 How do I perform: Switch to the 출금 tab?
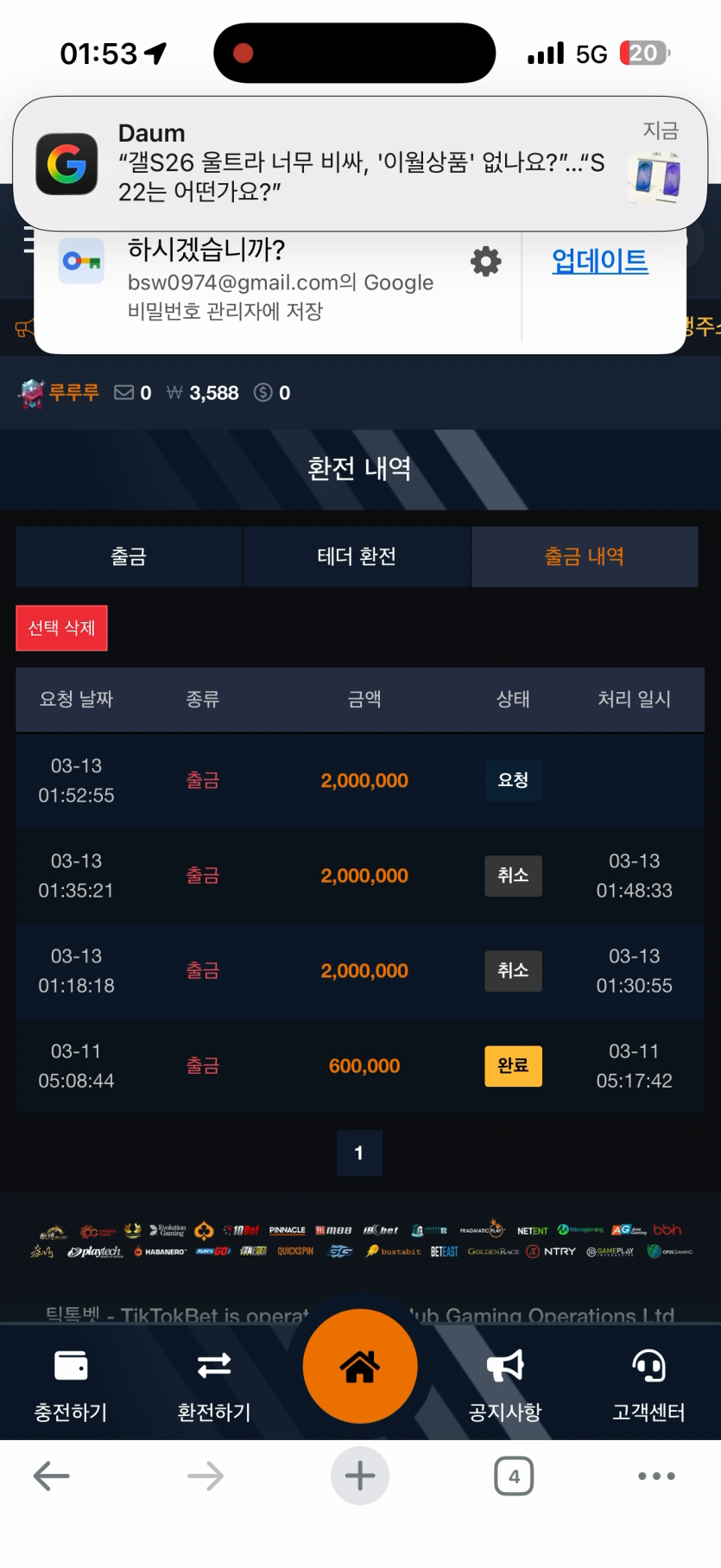[x=129, y=556]
